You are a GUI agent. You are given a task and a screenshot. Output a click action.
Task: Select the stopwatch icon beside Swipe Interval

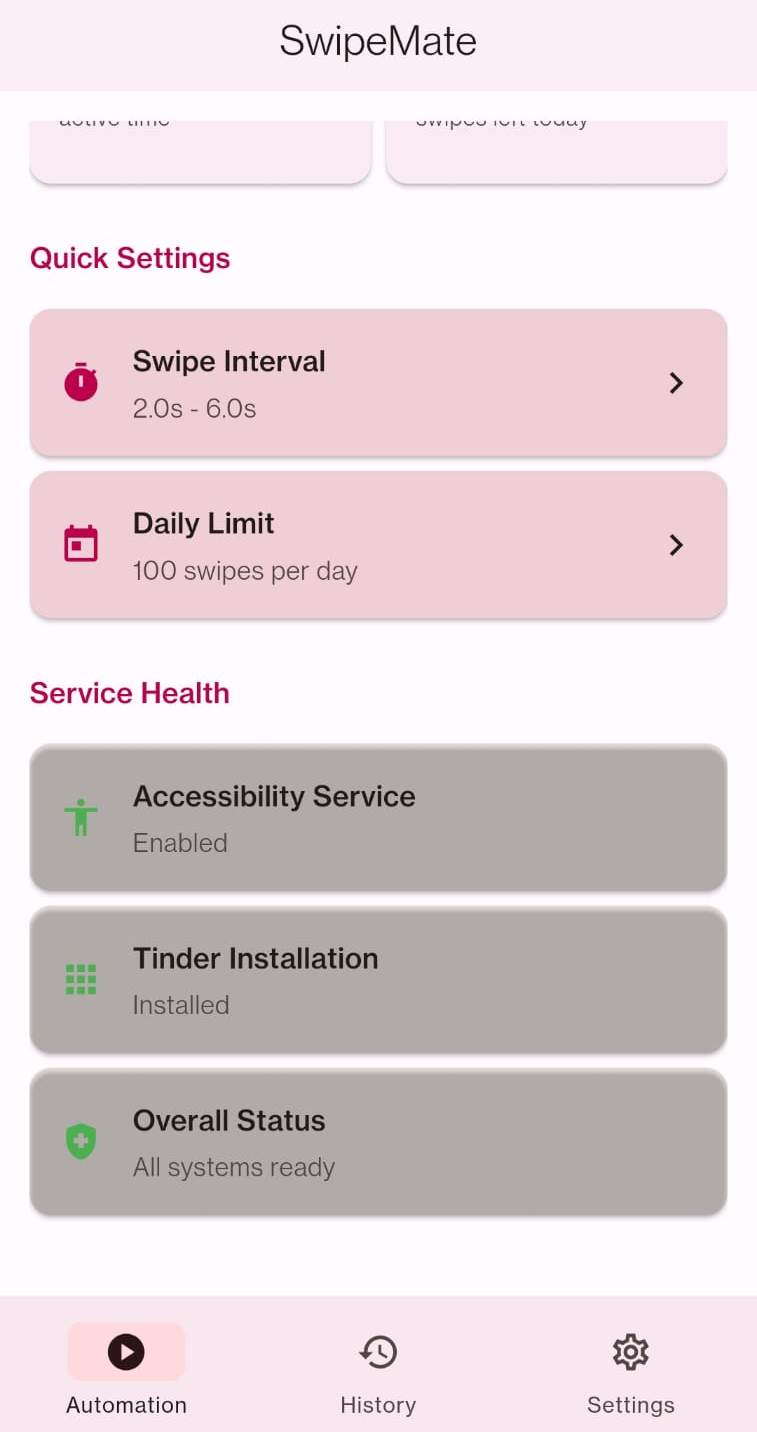(80, 382)
